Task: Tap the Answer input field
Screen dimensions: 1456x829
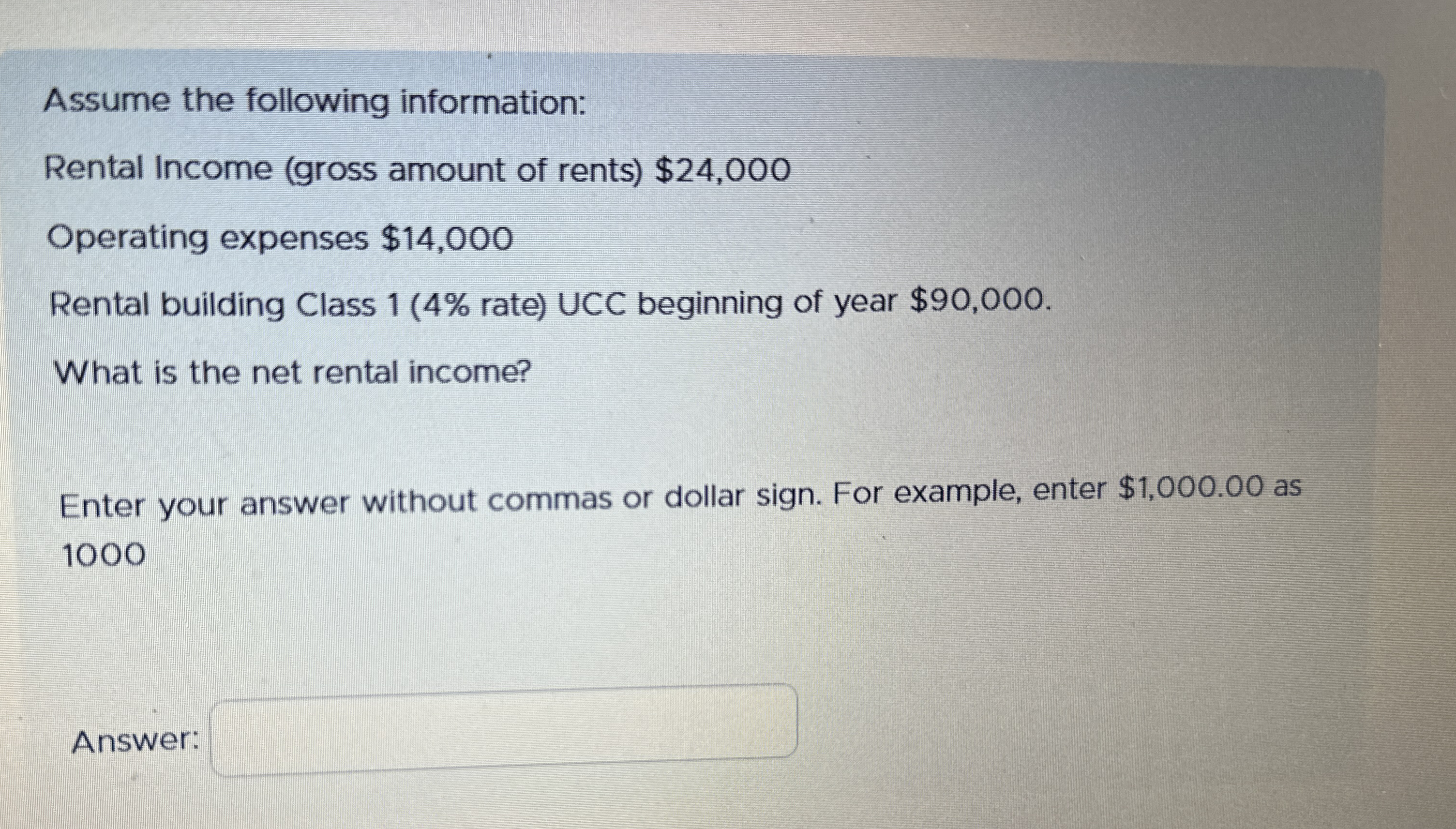Action: coord(504,730)
